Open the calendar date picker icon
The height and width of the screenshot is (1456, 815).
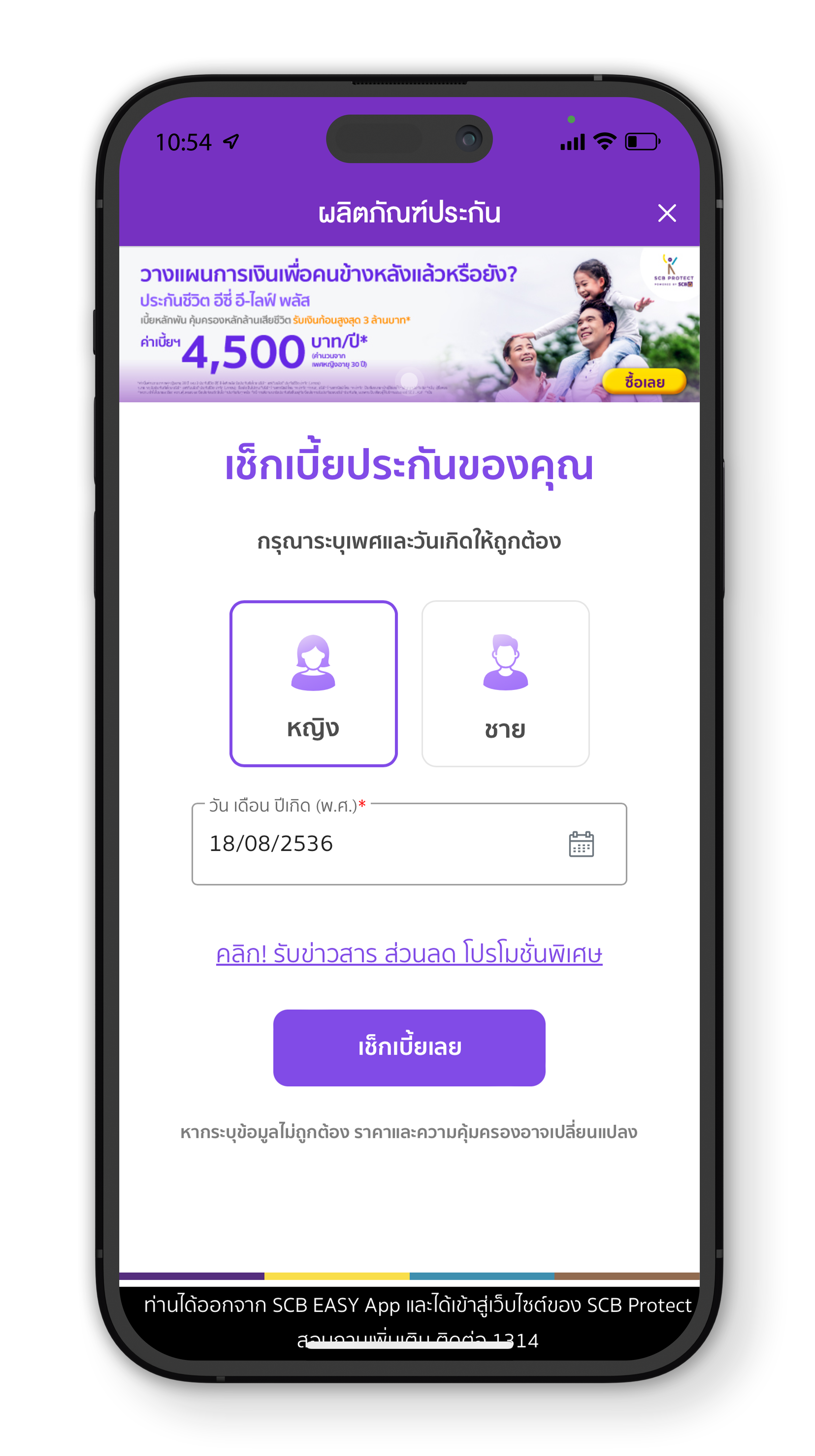click(x=581, y=844)
